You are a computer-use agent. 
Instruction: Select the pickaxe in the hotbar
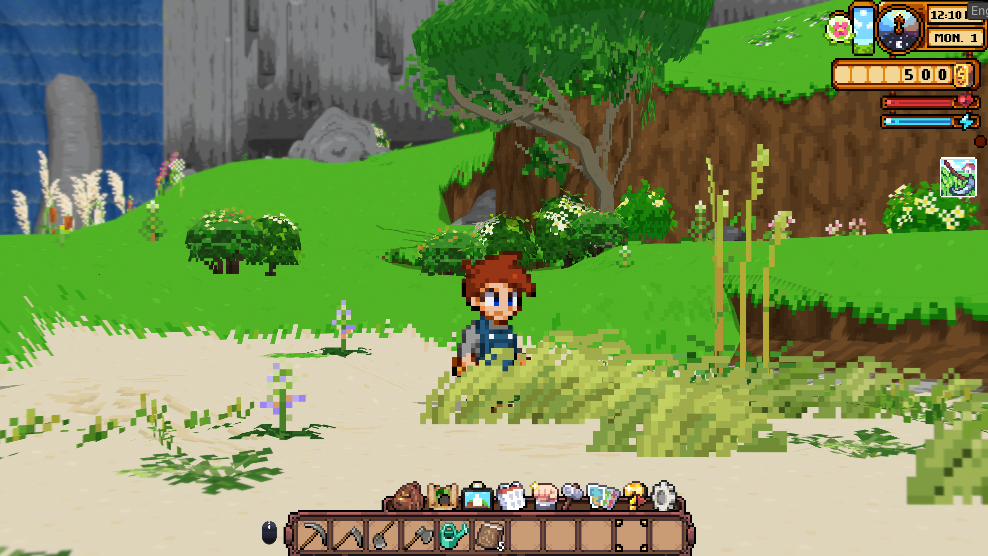pos(314,534)
